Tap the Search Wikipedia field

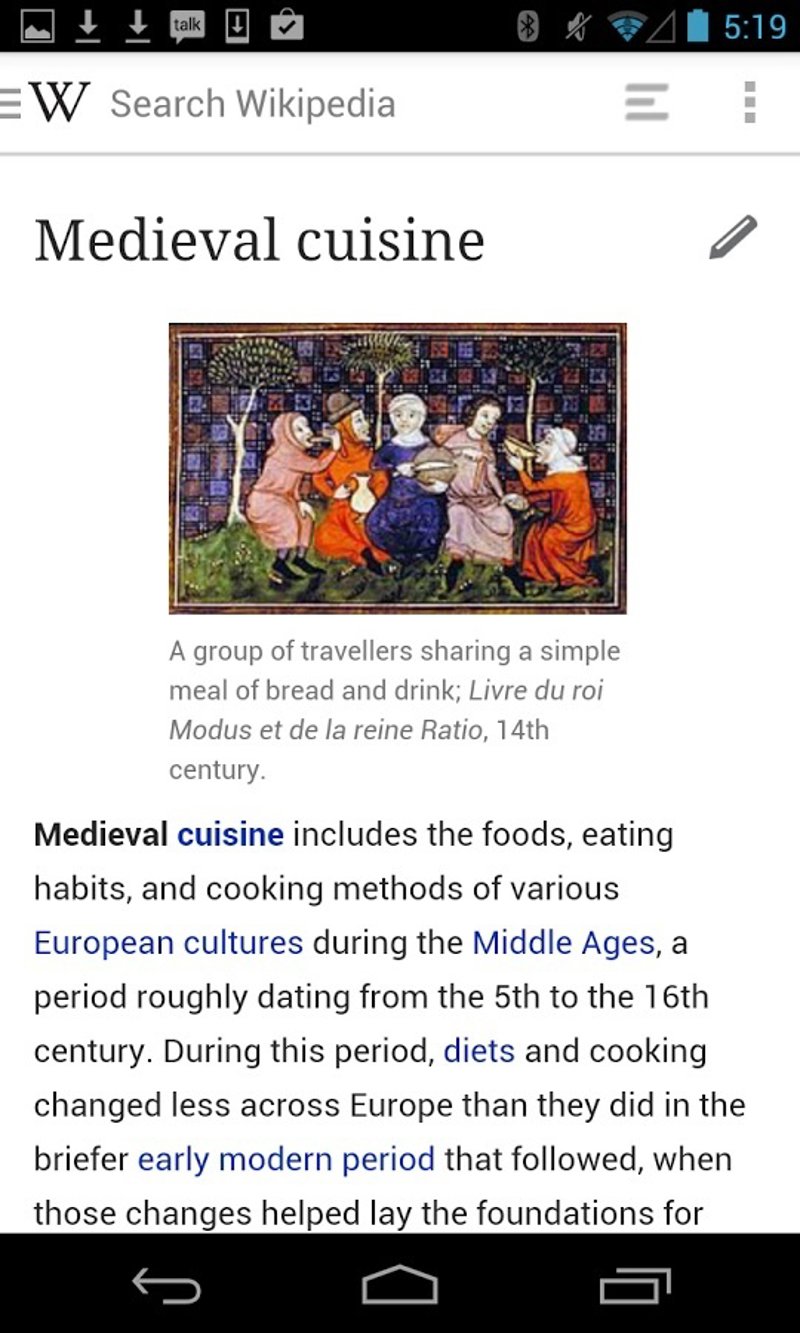(252, 104)
